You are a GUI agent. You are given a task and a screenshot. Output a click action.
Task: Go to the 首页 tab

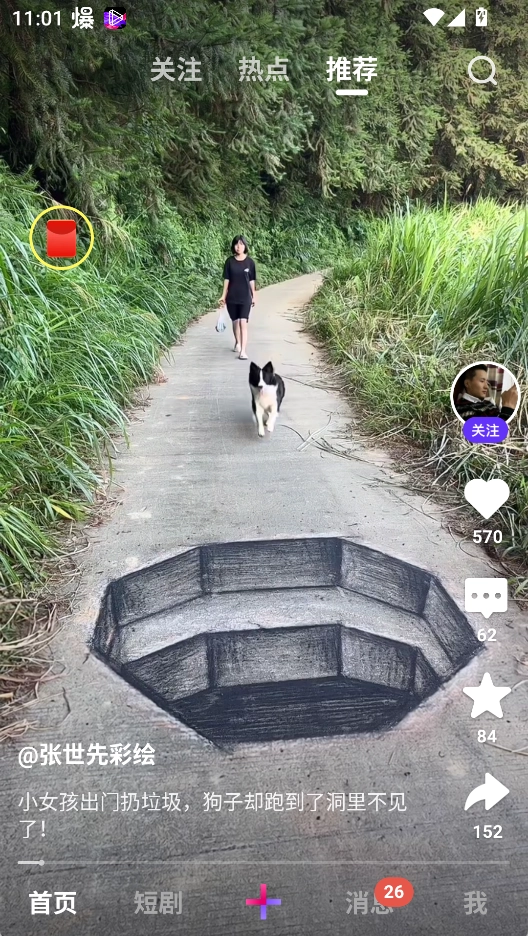point(53,903)
